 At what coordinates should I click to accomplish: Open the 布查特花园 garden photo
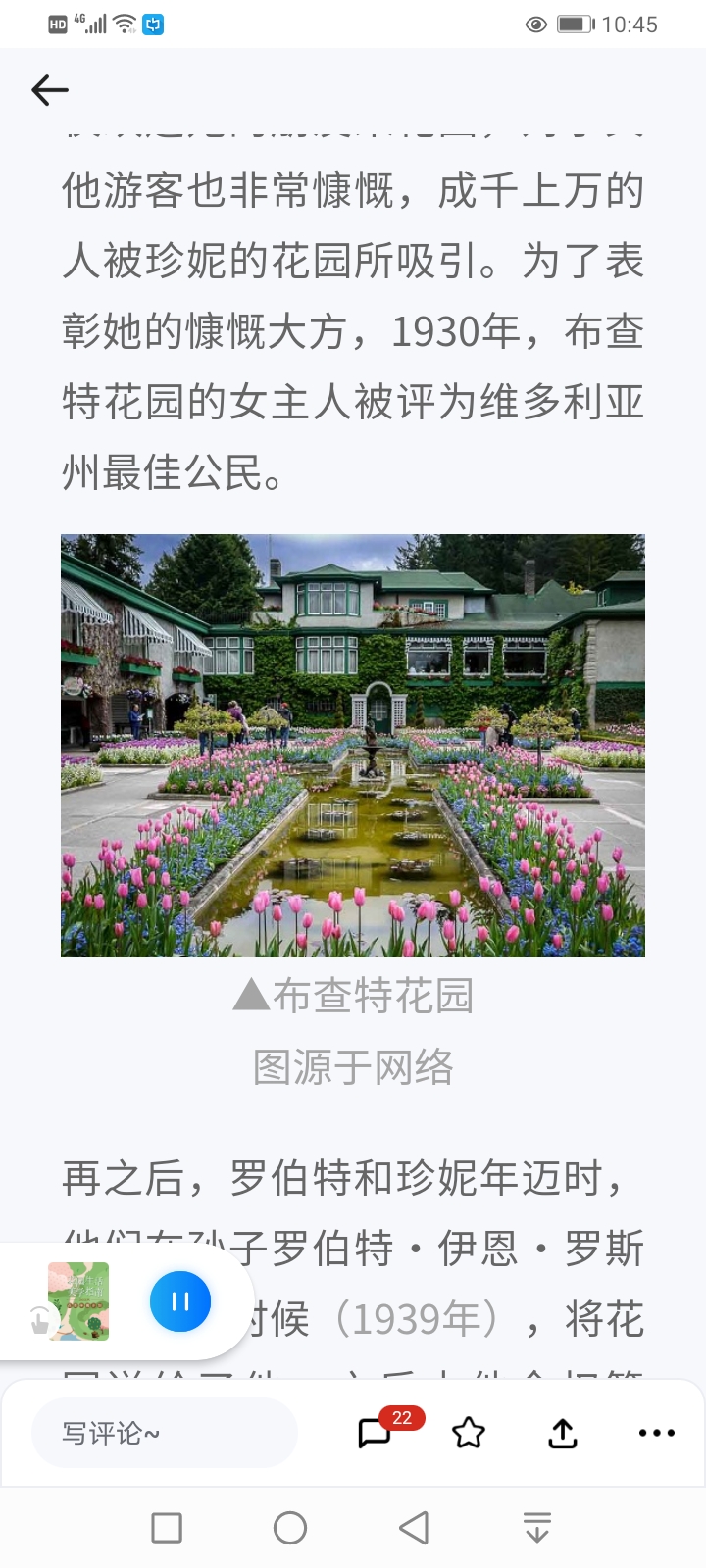click(x=353, y=745)
